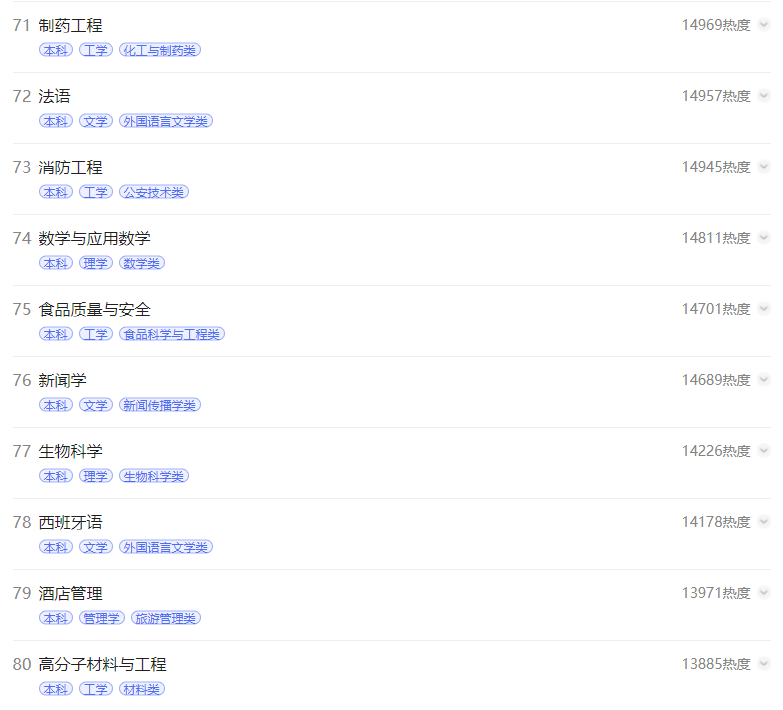Tap the 理学 tag under 生物科学
This screenshot has width=783, height=710.
pos(96,476)
